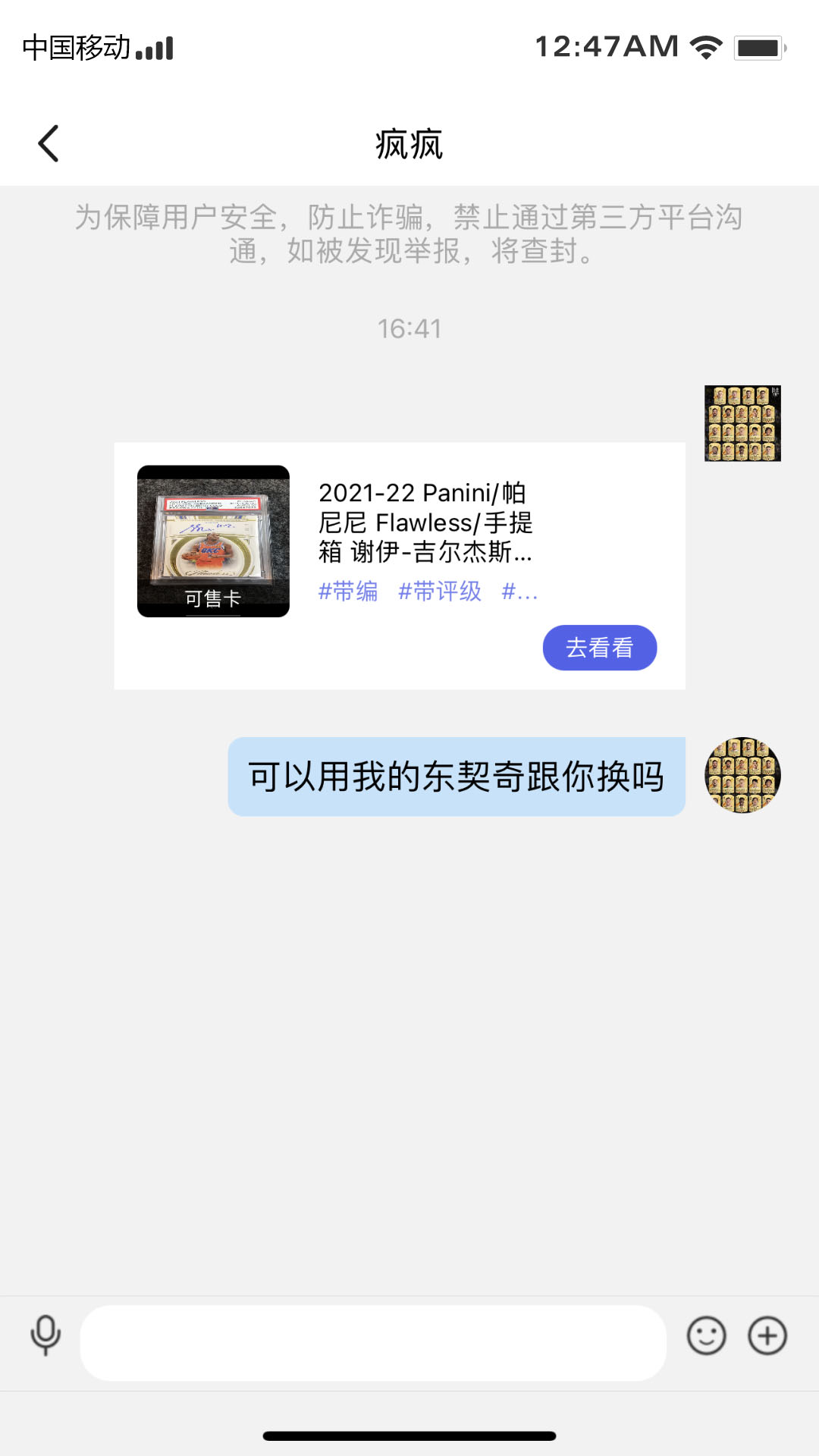Tap your own avatar beside your message
The height and width of the screenshot is (1456, 819).
(x=744, y=775)
